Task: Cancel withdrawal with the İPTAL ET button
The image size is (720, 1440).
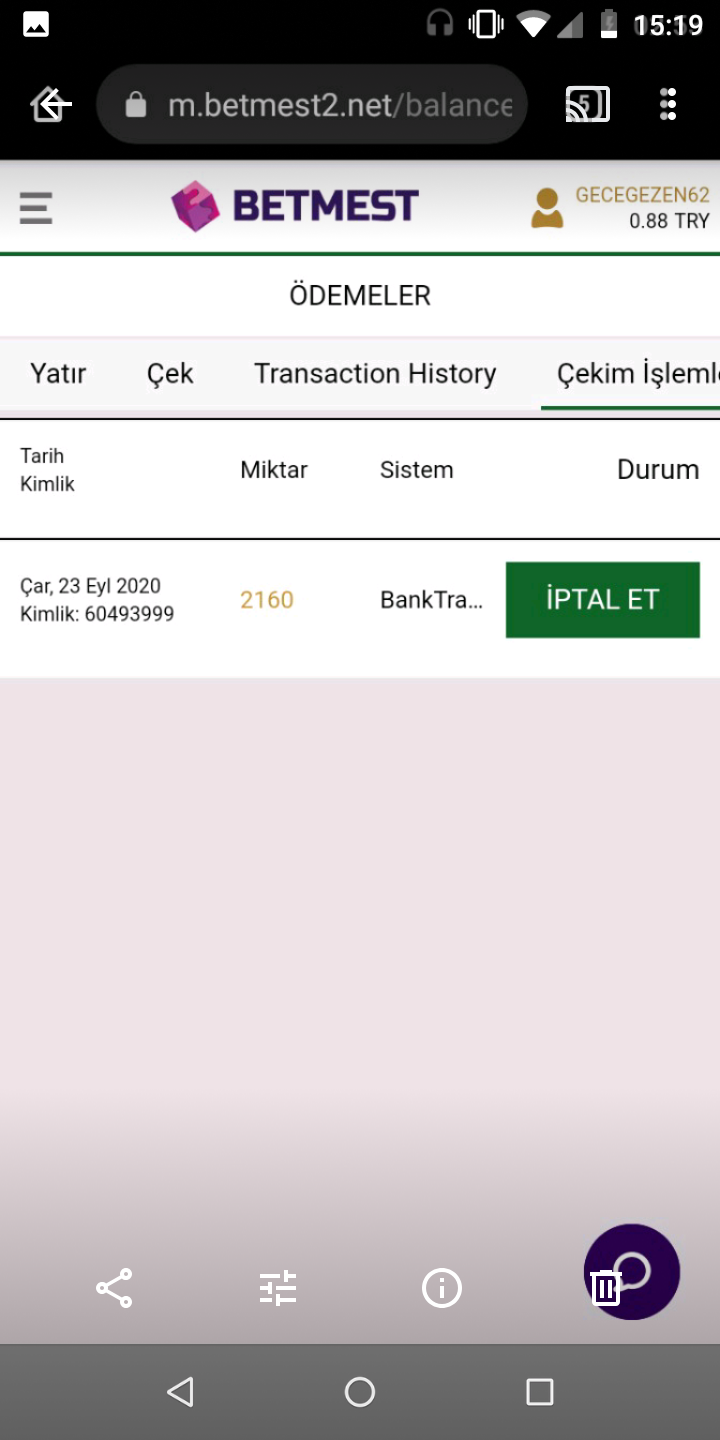Action: tap(603, 600)
